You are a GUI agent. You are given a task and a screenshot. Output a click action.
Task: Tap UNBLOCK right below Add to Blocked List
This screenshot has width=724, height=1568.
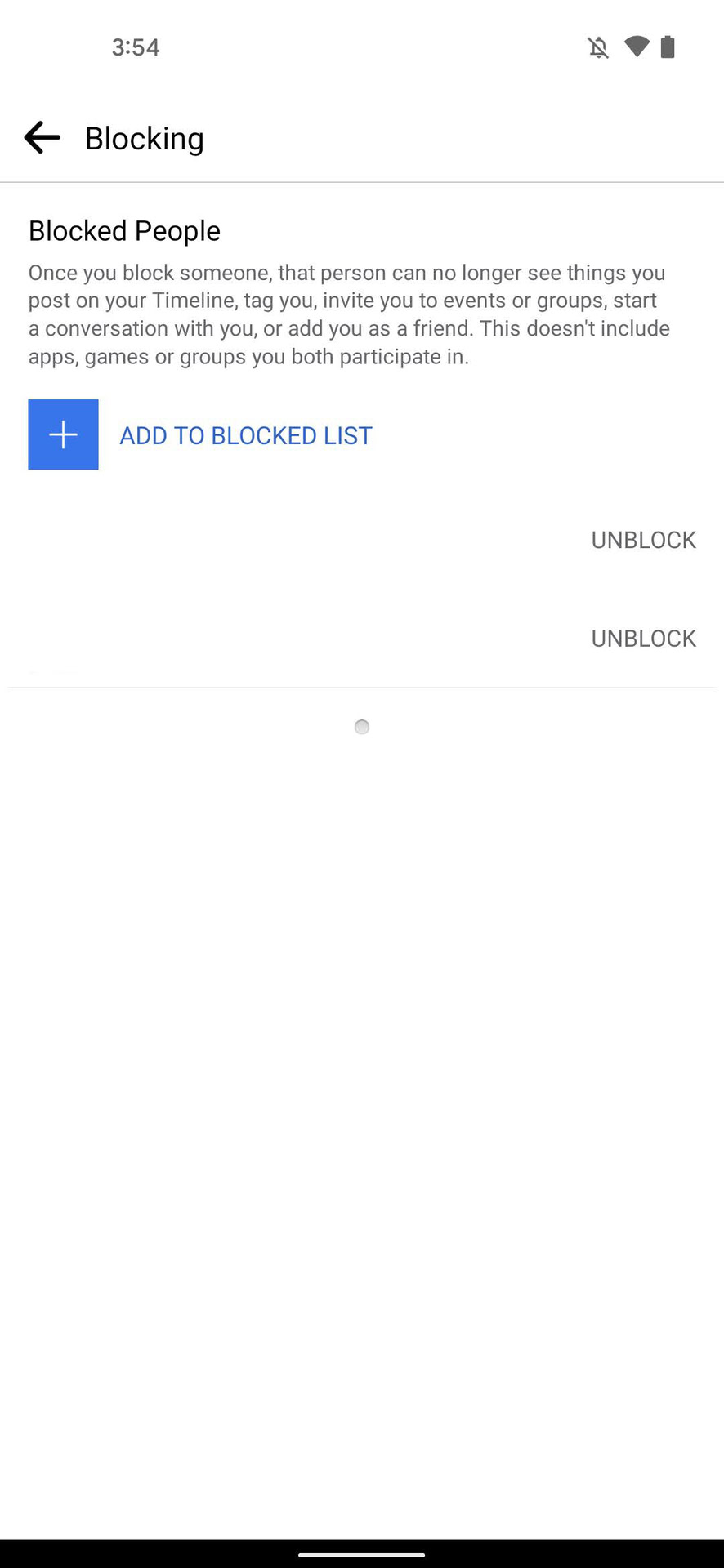pyautogui.click(x=643, y=540)
